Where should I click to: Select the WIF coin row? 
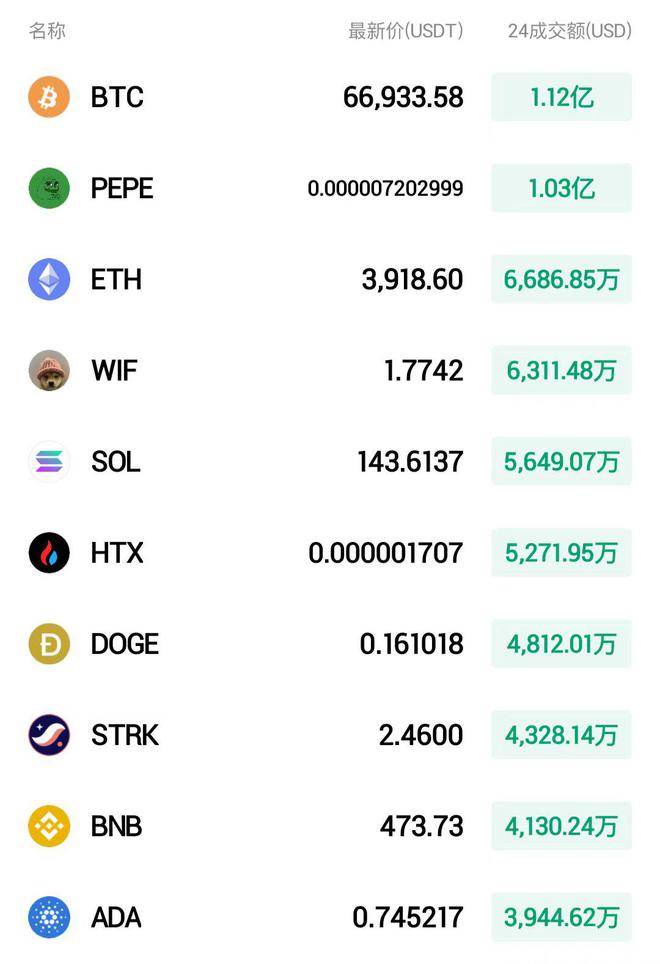coord(114,371)
